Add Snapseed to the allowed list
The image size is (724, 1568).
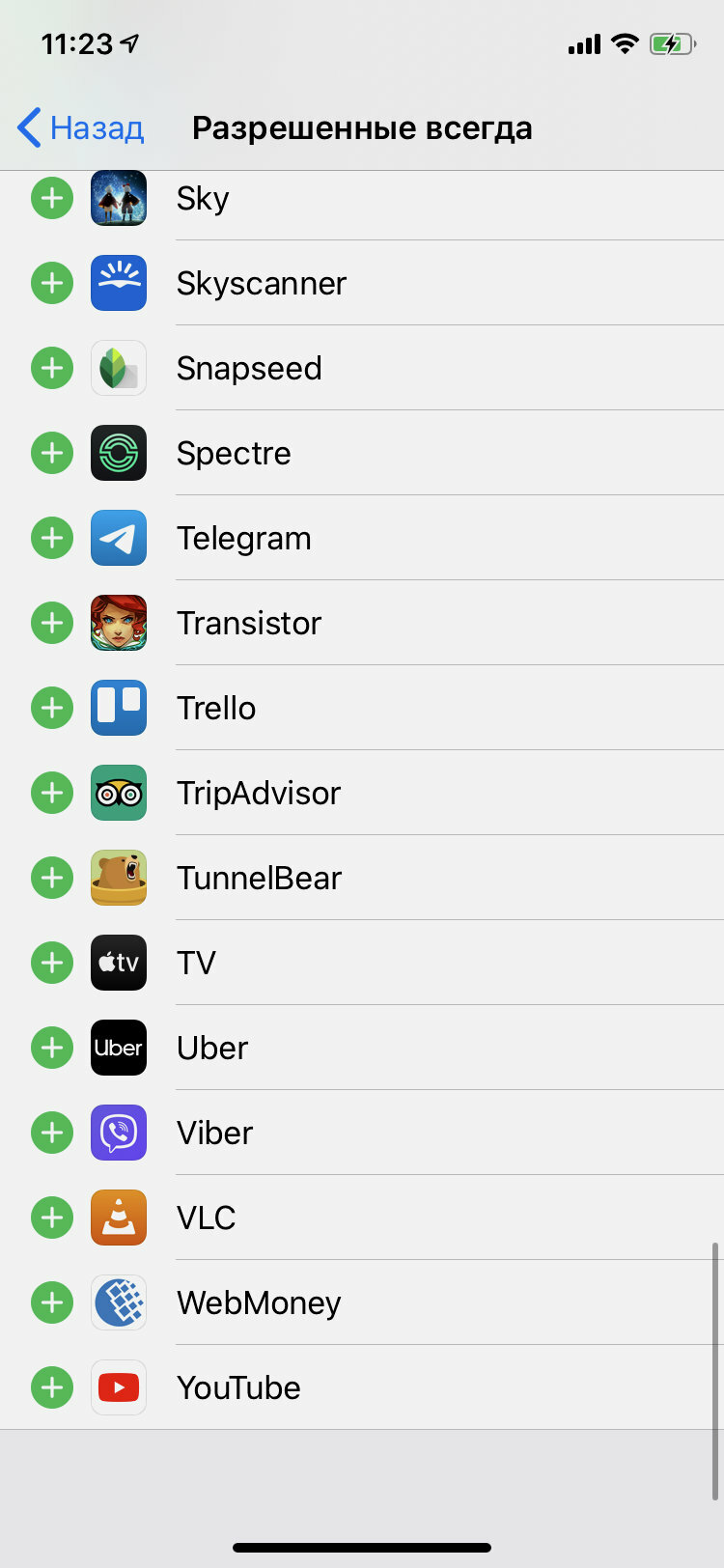52,368
